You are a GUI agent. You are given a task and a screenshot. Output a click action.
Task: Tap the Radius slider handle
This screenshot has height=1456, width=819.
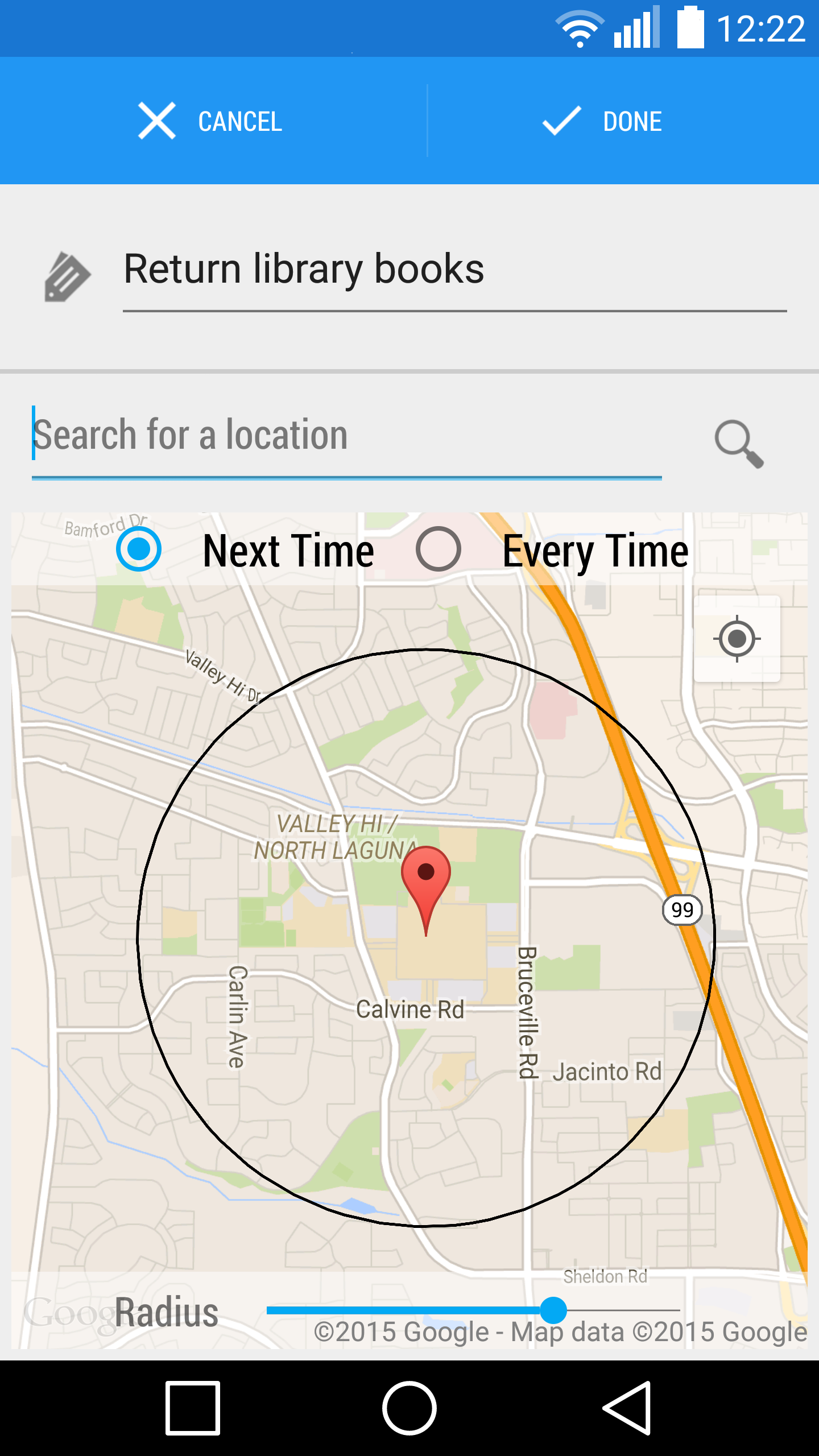(x=553, y=1310)
